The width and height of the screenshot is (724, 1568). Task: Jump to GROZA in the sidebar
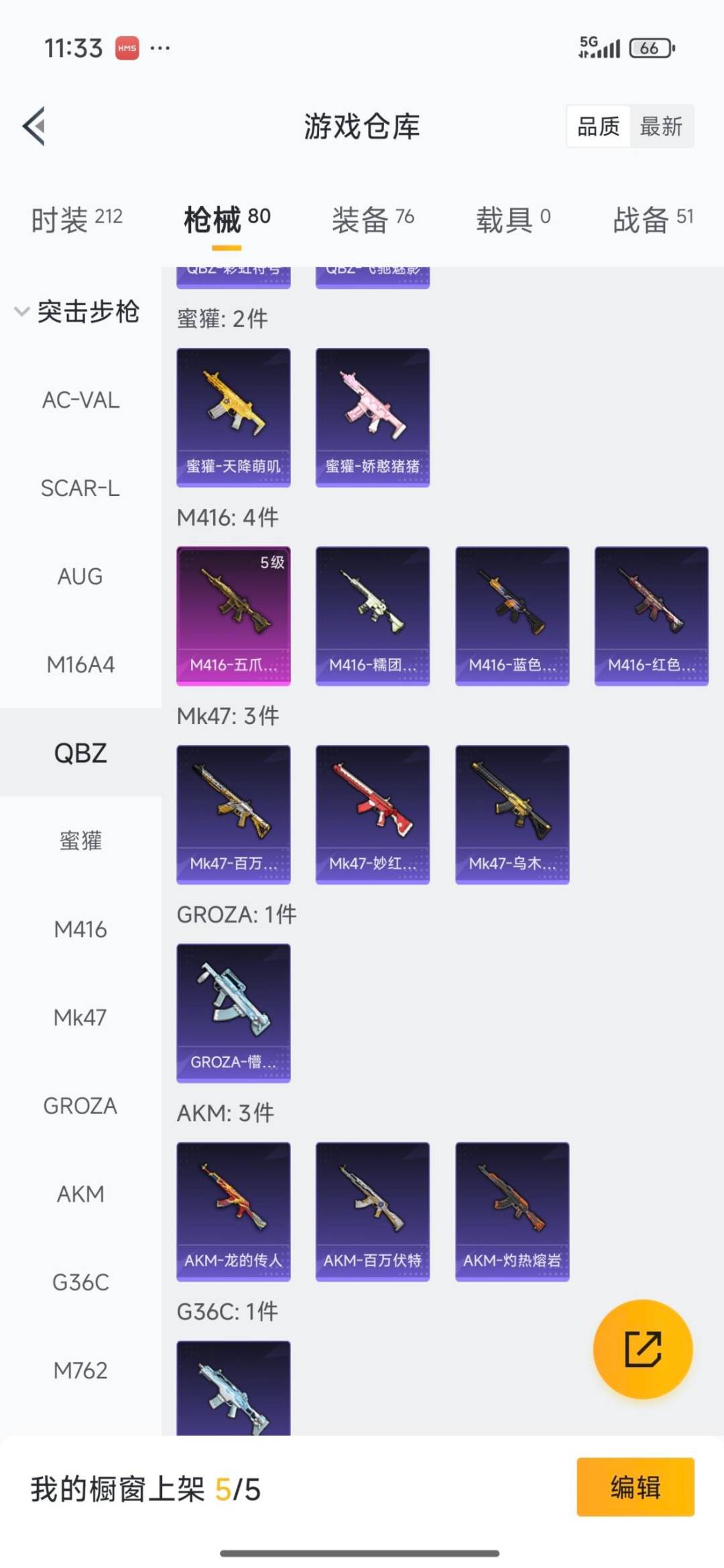click(80, 1105)
